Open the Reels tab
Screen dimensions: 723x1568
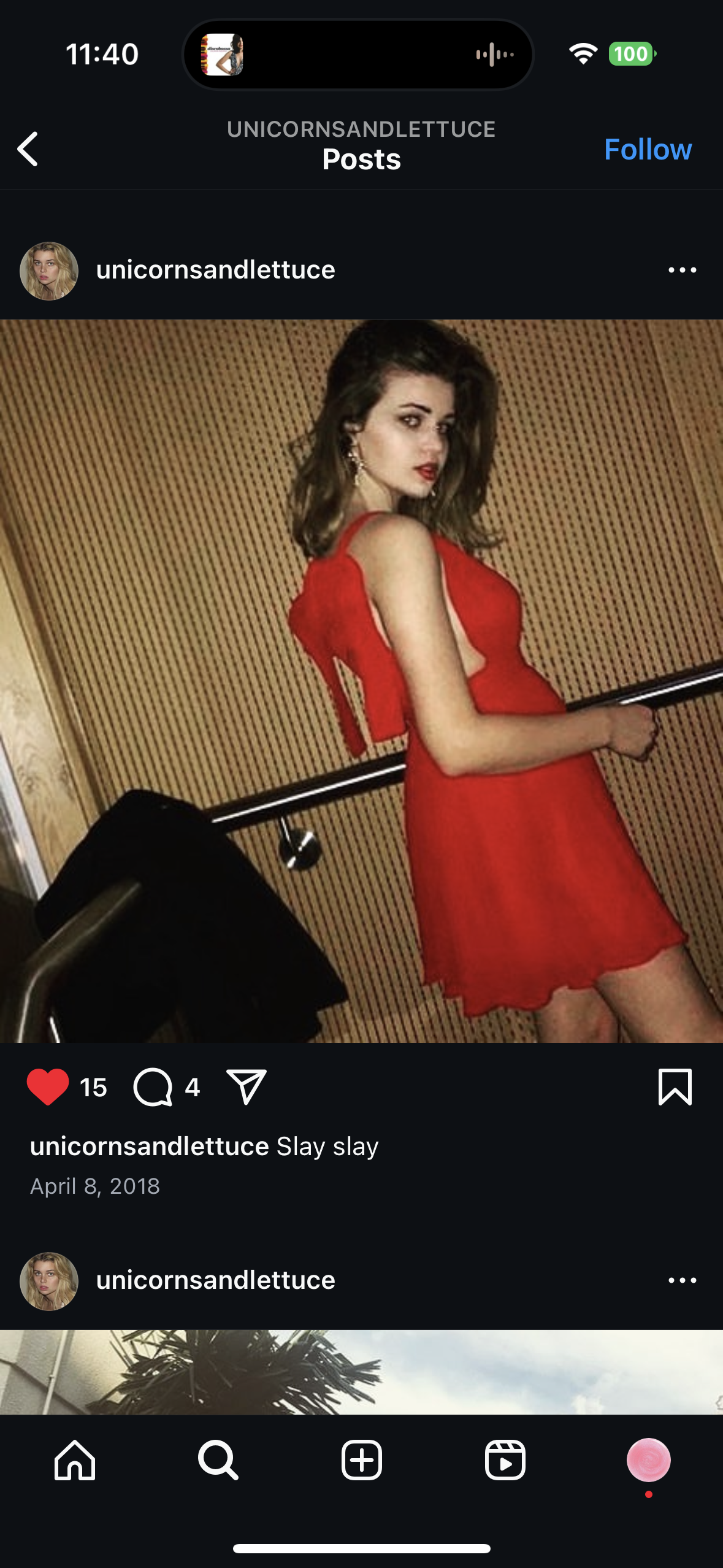click(x=505, y=1461)
